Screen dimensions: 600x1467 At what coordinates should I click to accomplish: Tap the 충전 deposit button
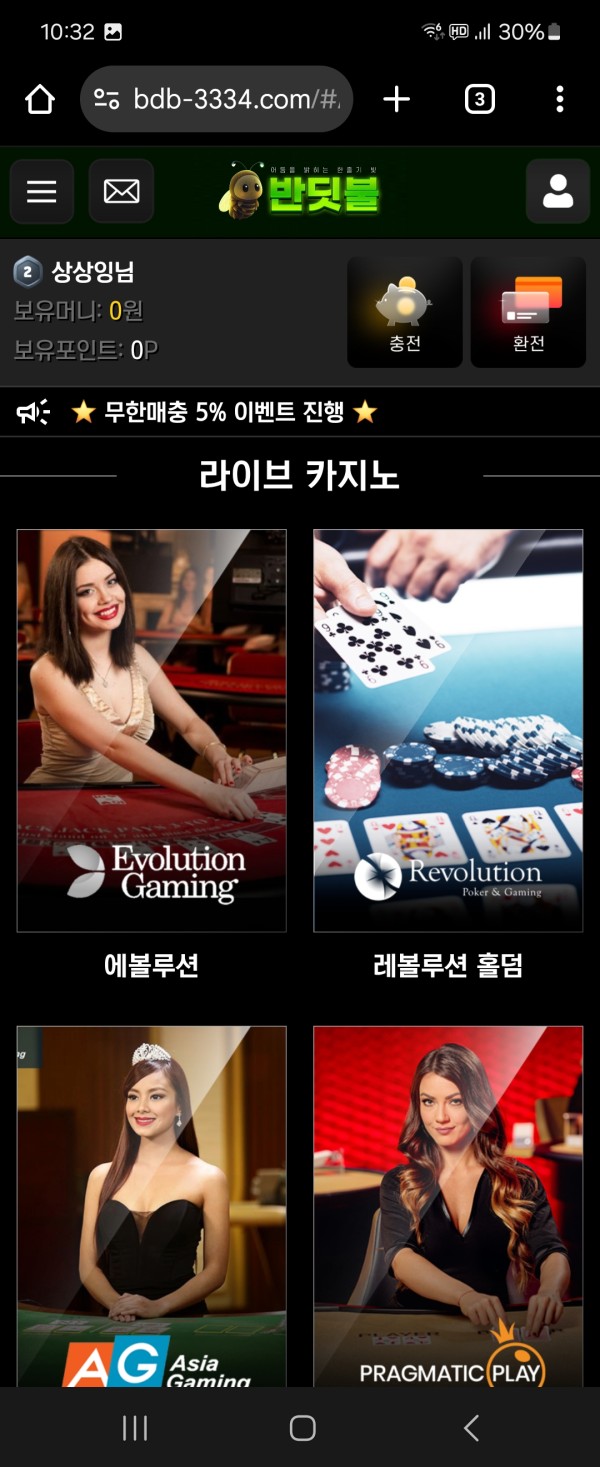pos(405,312)
